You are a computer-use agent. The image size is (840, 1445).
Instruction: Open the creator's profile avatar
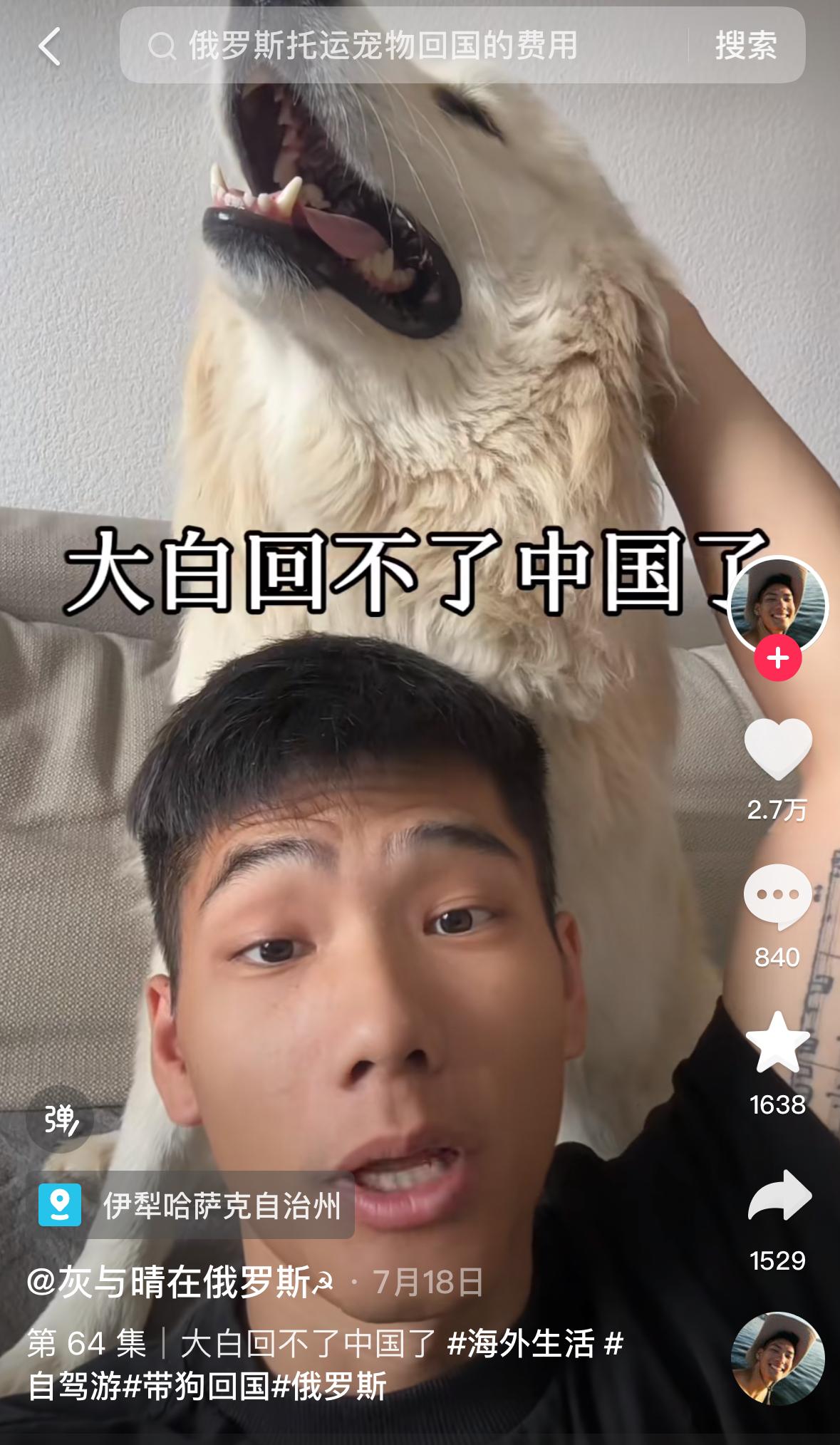pyautogui.click(x=778, y=606)
